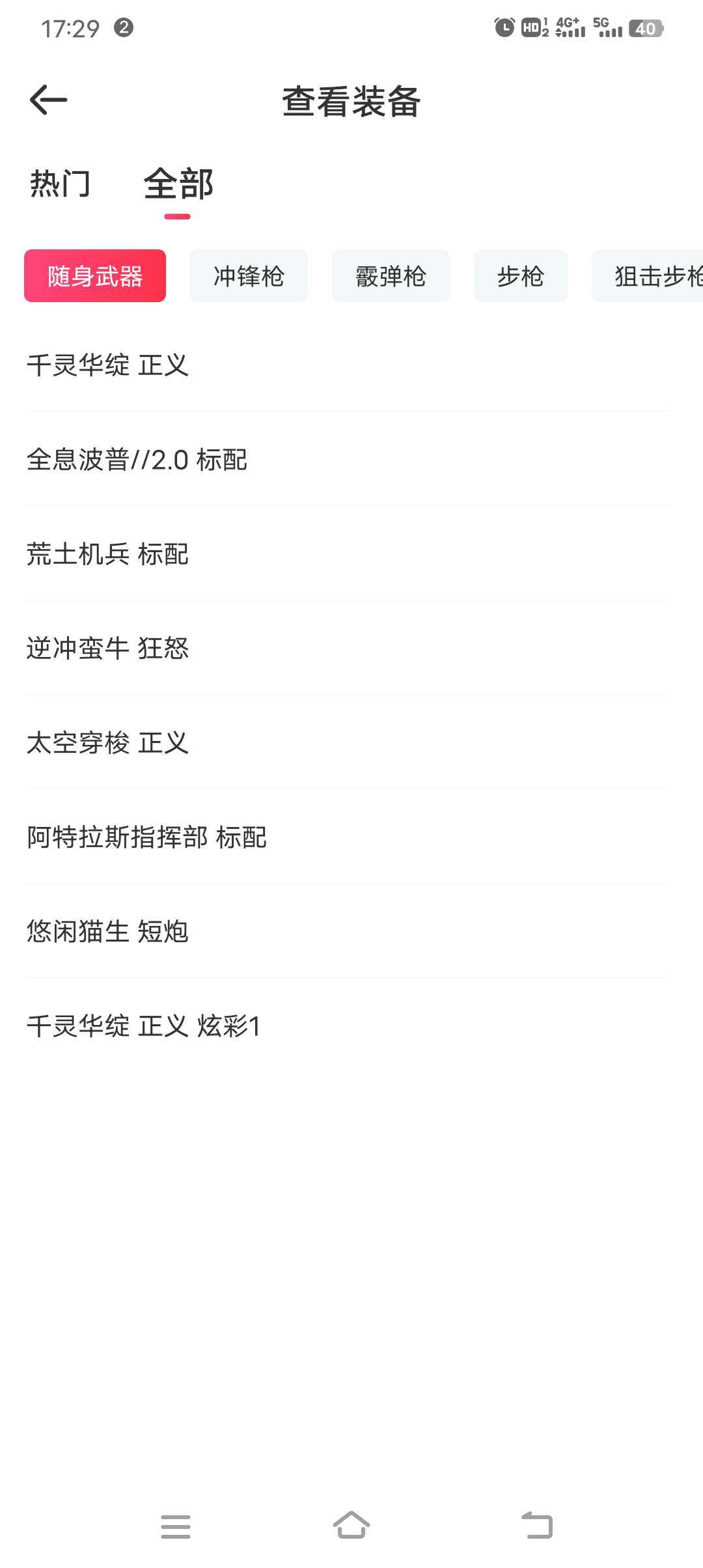Screen dimensions: 703x1568
Task: Tap 阿特拉斯指挥部 标配 row
Action: (147, 837)
